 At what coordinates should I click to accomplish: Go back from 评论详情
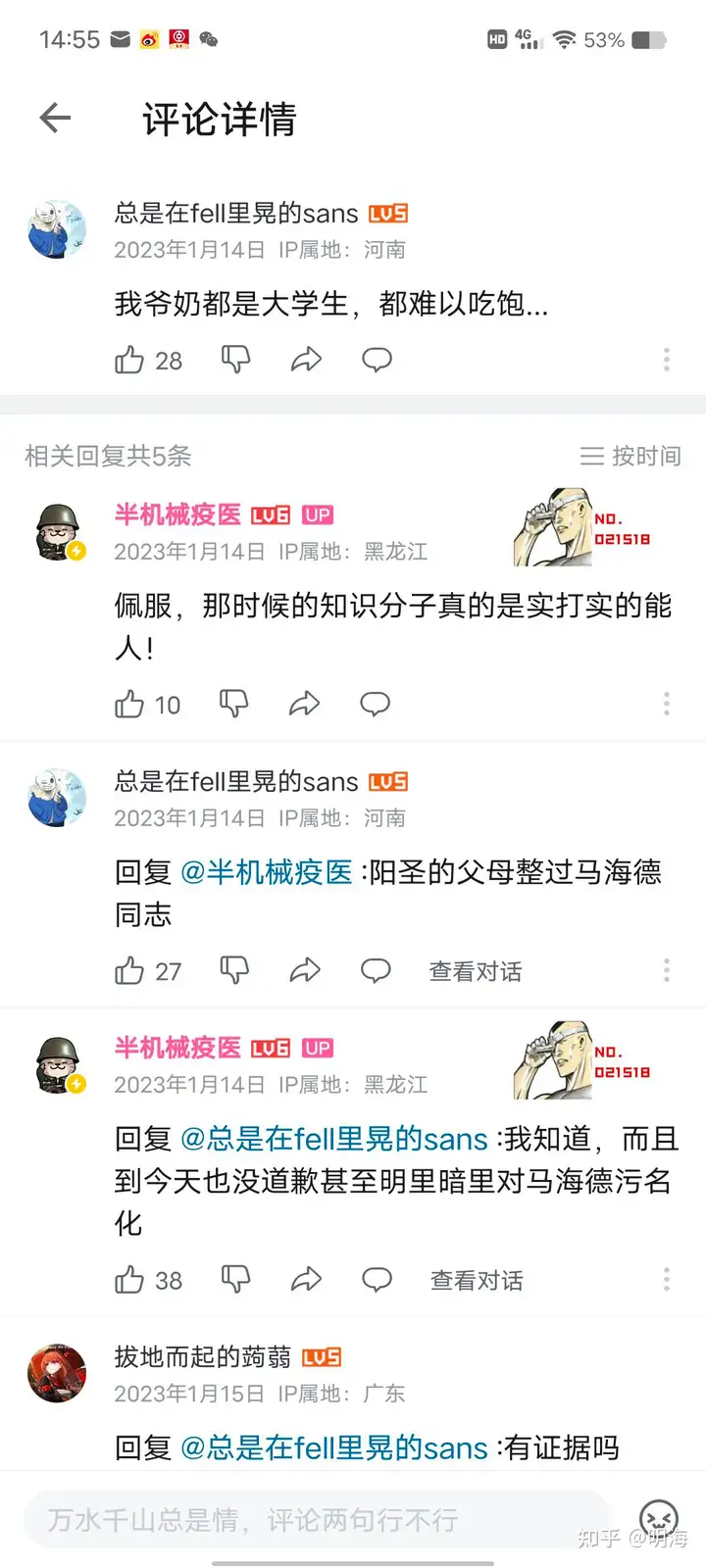coord(55,119)
